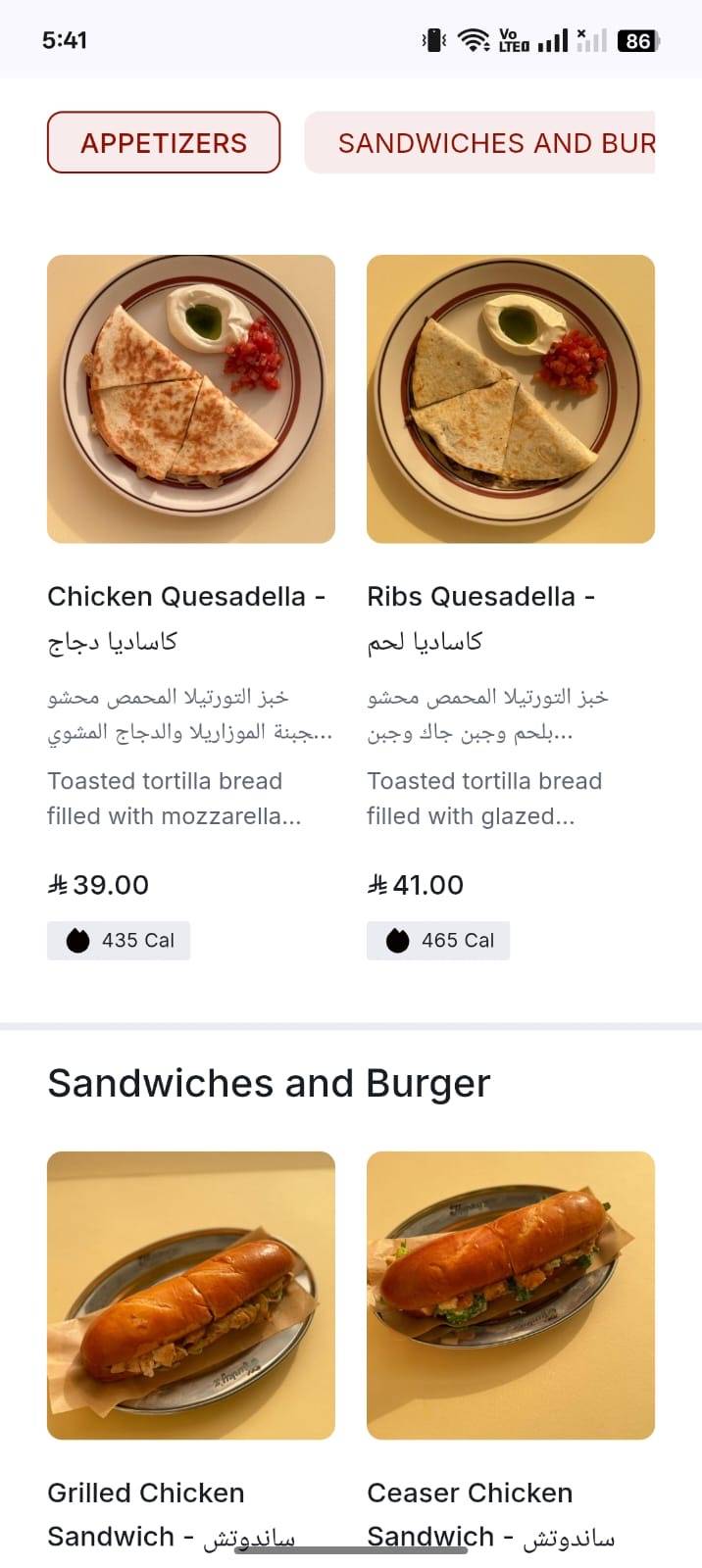Select the Appetizers category tab
The height and width of the screenshot is (1568, 702).
[x=164, y=143]
